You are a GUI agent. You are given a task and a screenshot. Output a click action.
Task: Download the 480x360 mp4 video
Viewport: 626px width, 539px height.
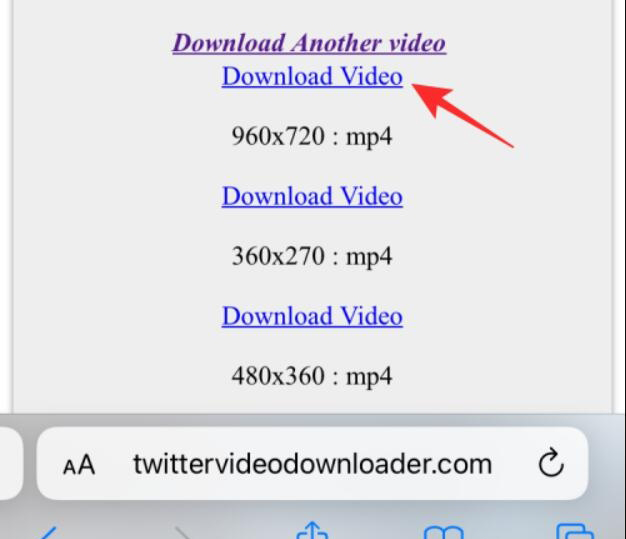312,316
